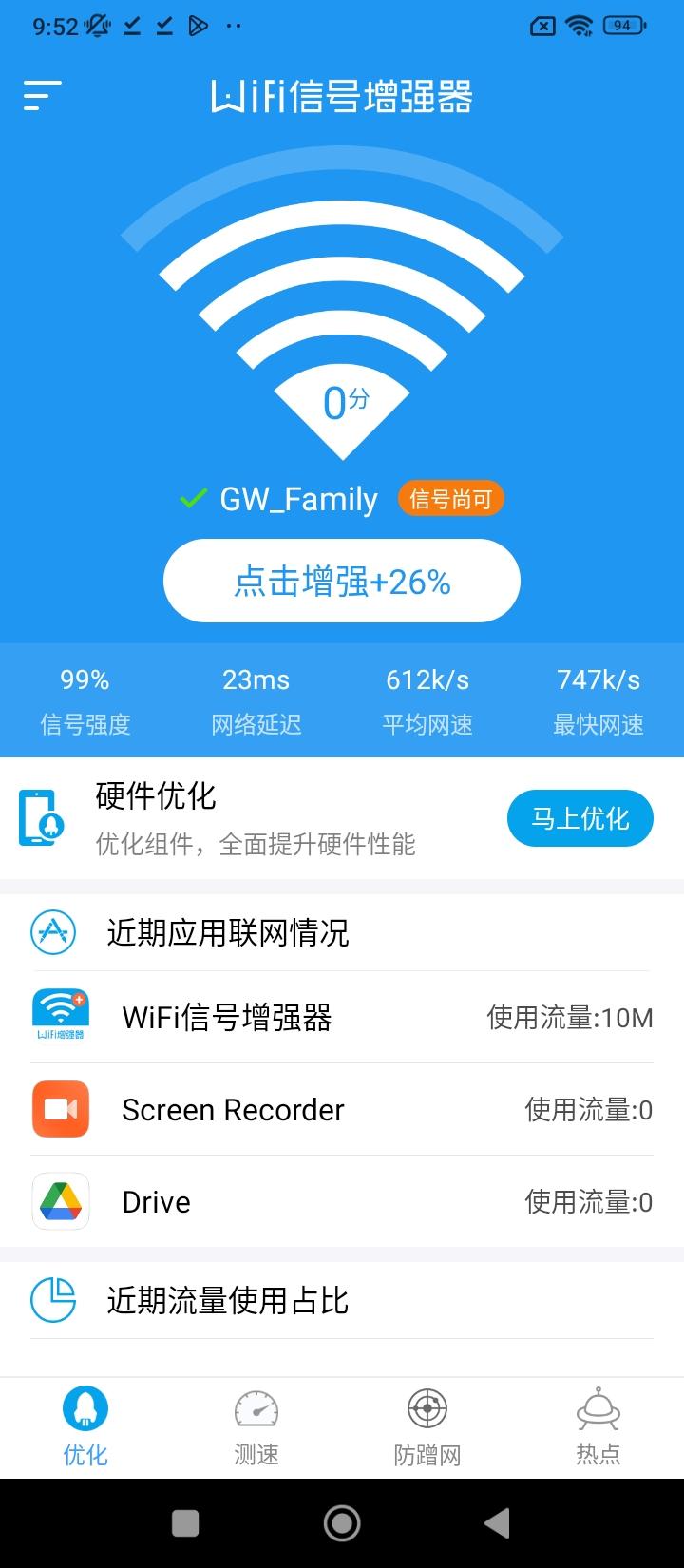This screenshot has width=684, height=1568.
Task: Tap the 99% 信号强度 stat
Action: [x=85, y=698]
